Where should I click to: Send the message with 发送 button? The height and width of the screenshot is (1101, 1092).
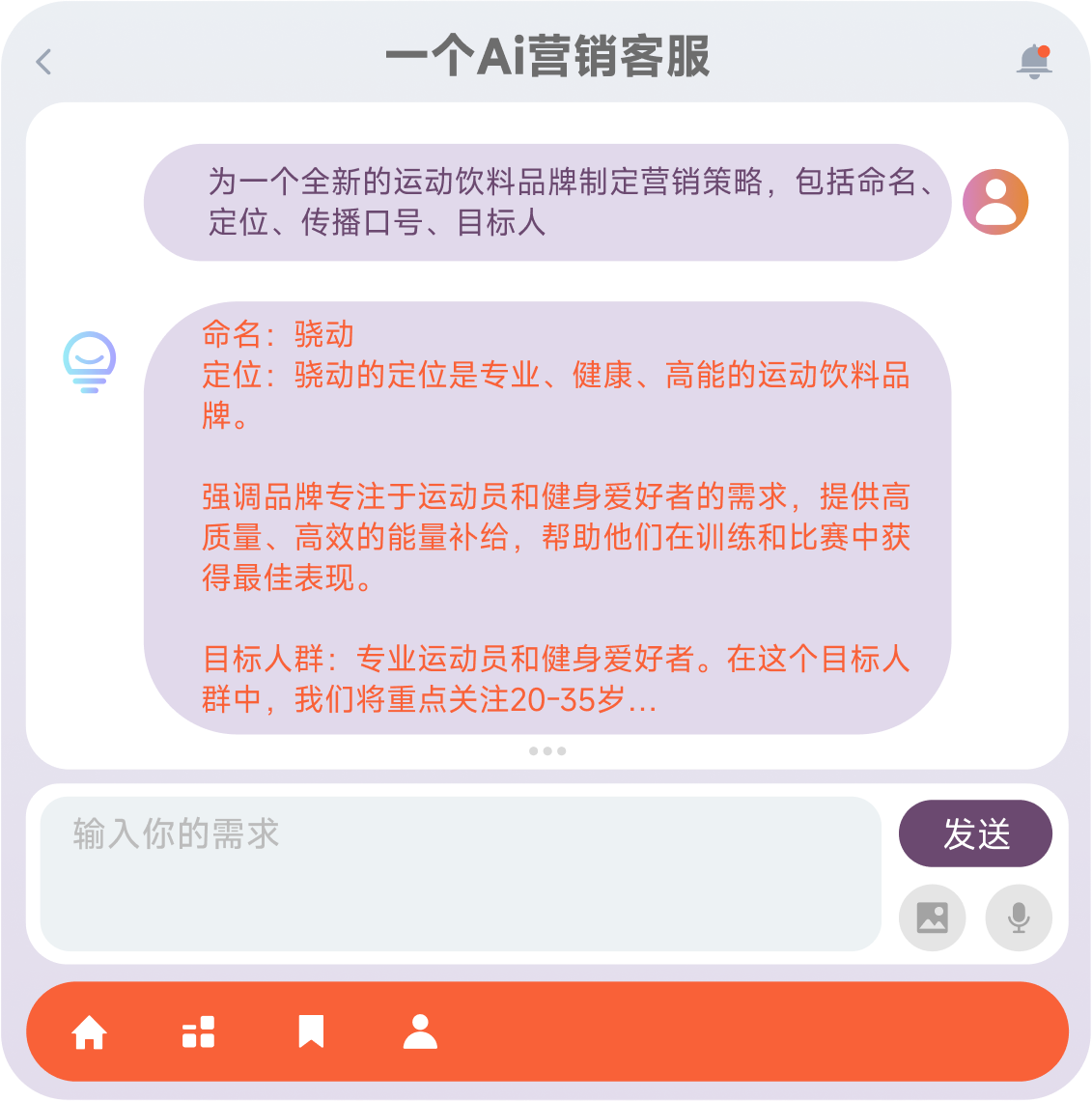click(x=975, y=833)
